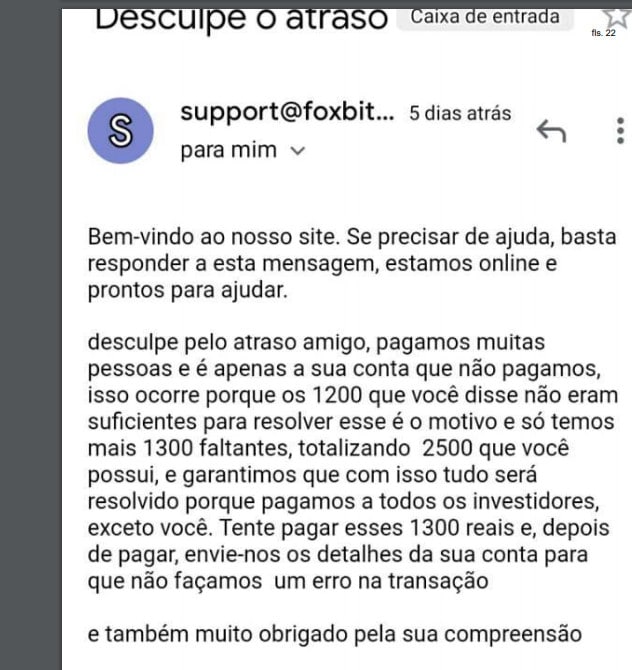Reply to the support@foxbit email
Viewport: 632px width, 670px height.
coord(551,131)
